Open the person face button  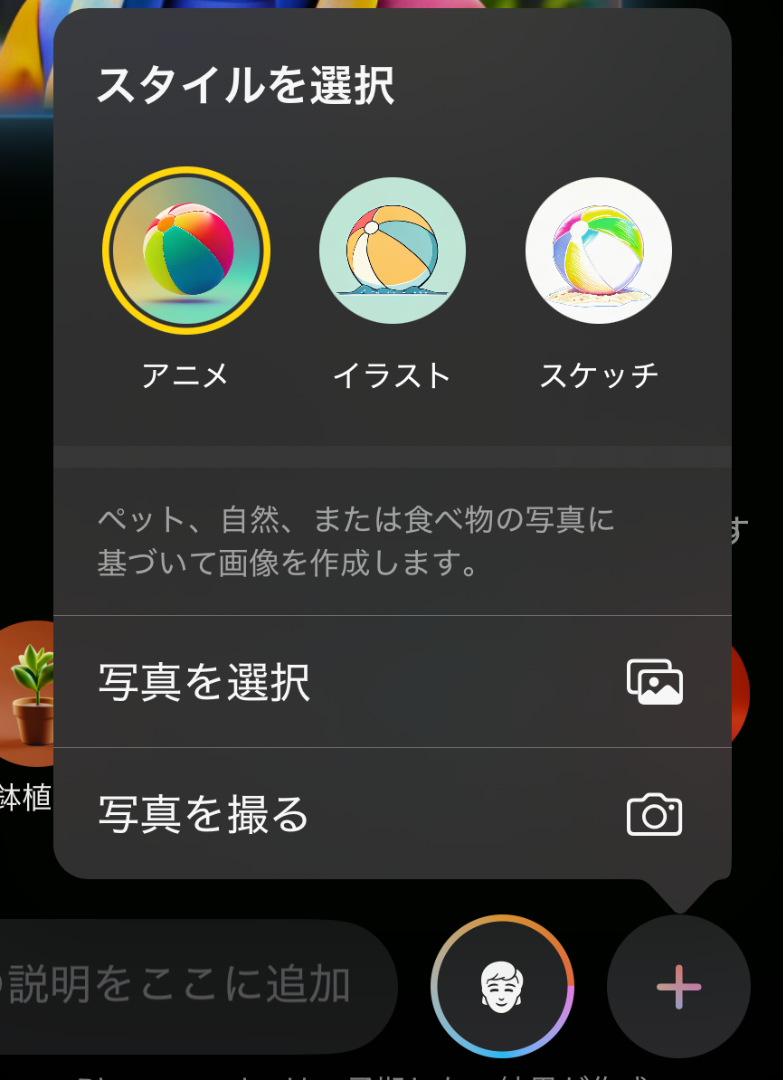[502, 986]
